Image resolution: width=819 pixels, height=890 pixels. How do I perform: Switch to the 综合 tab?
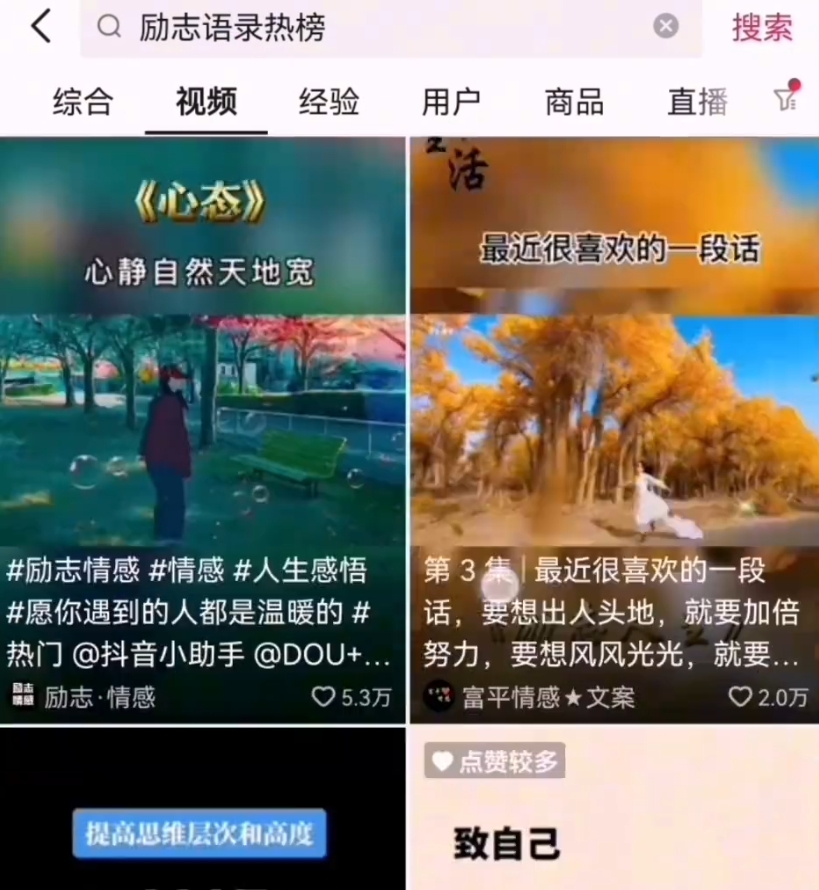83,101
